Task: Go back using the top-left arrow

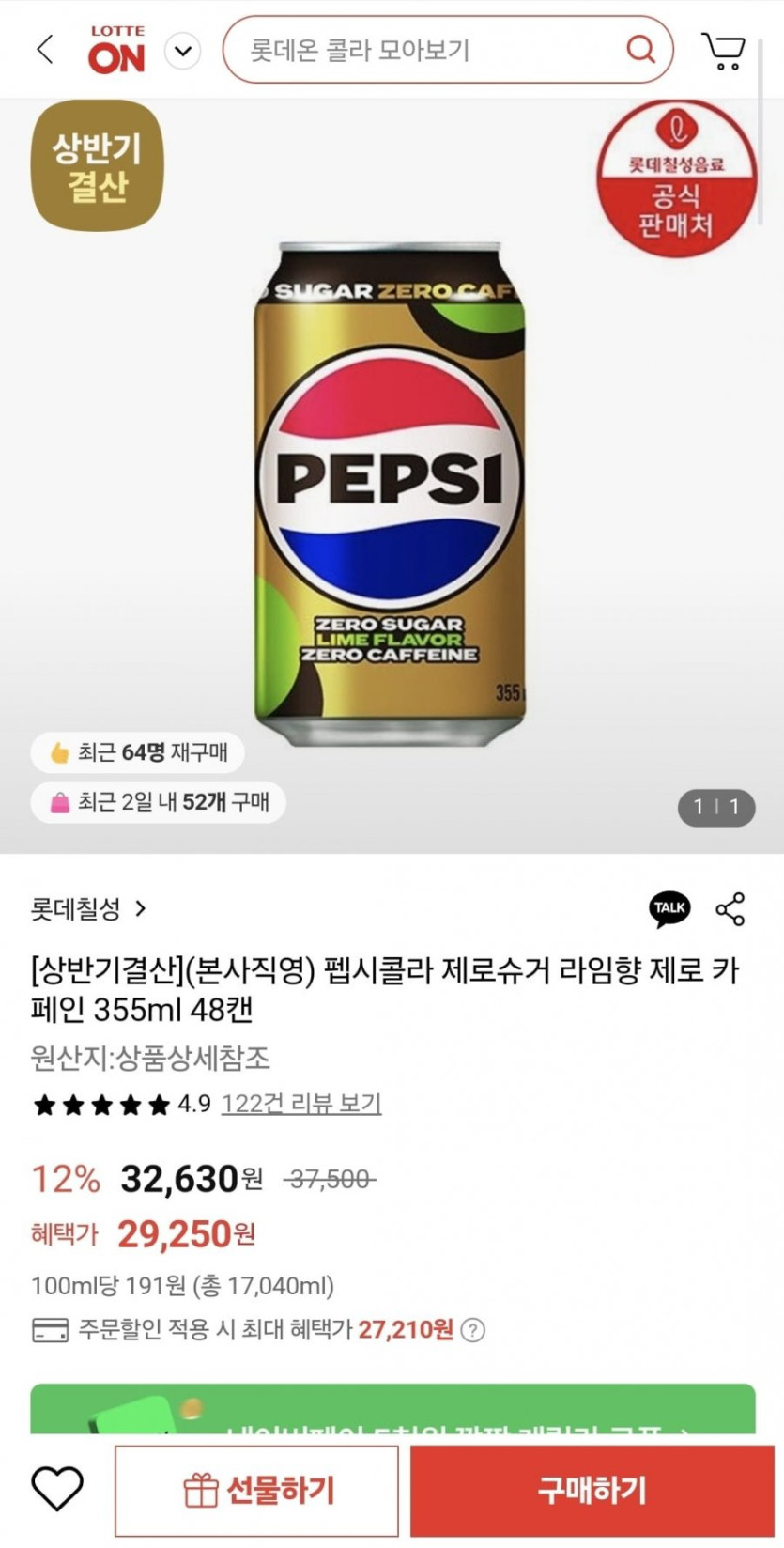Action: click(44, 49)
